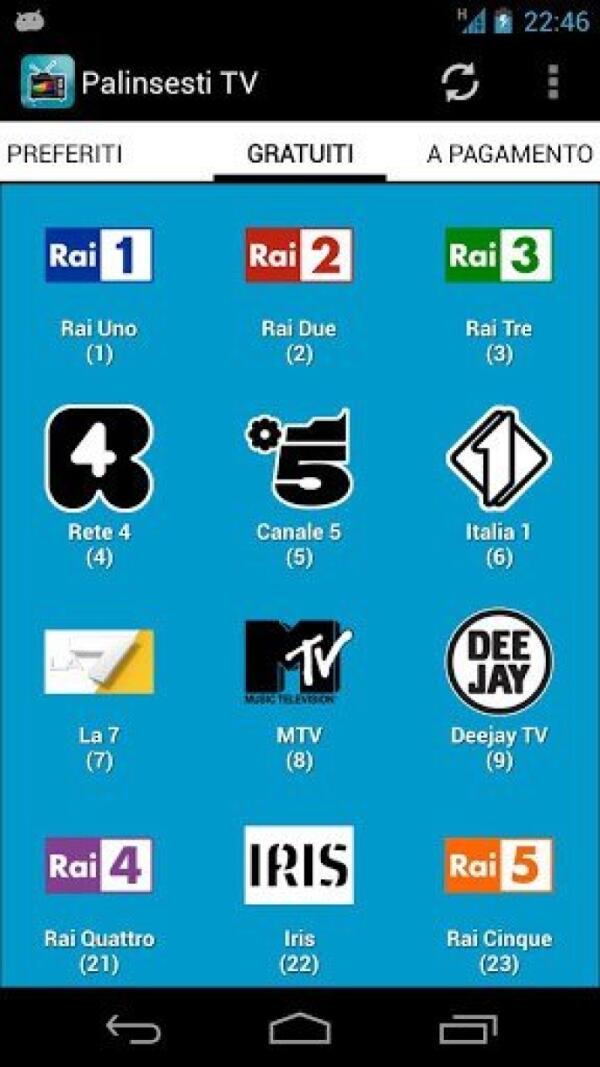Open the Italia 1 channel
The height and width of the screenshot is (1067, 600).
pos(499,459)
